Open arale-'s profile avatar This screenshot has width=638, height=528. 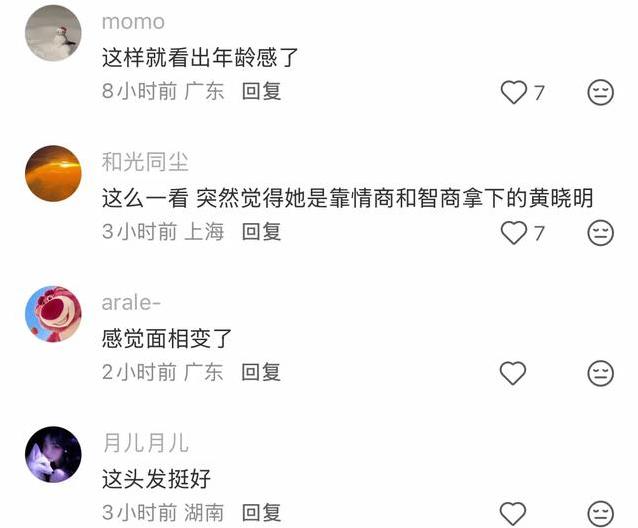pyautogui.click(x=53, y=314)
